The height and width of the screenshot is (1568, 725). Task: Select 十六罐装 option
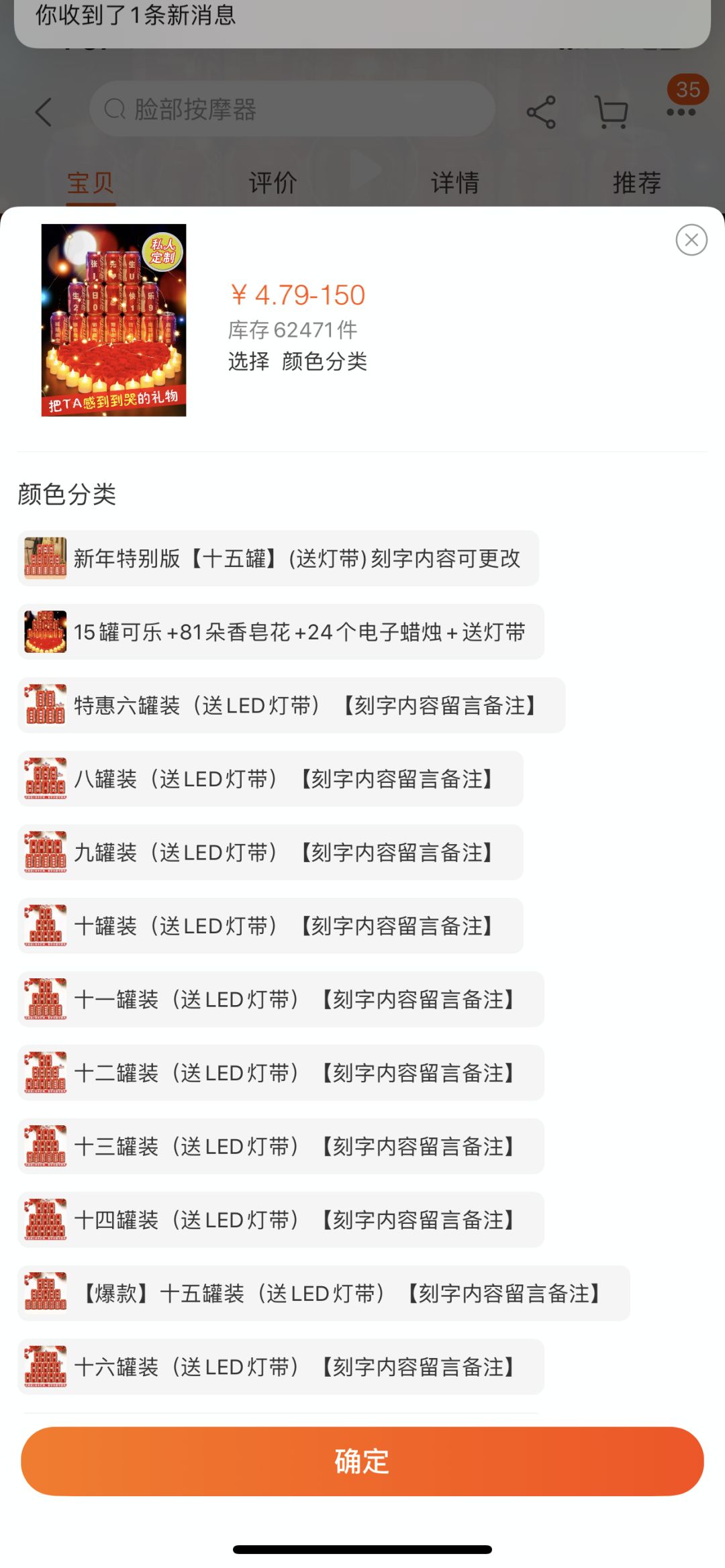281,1367
